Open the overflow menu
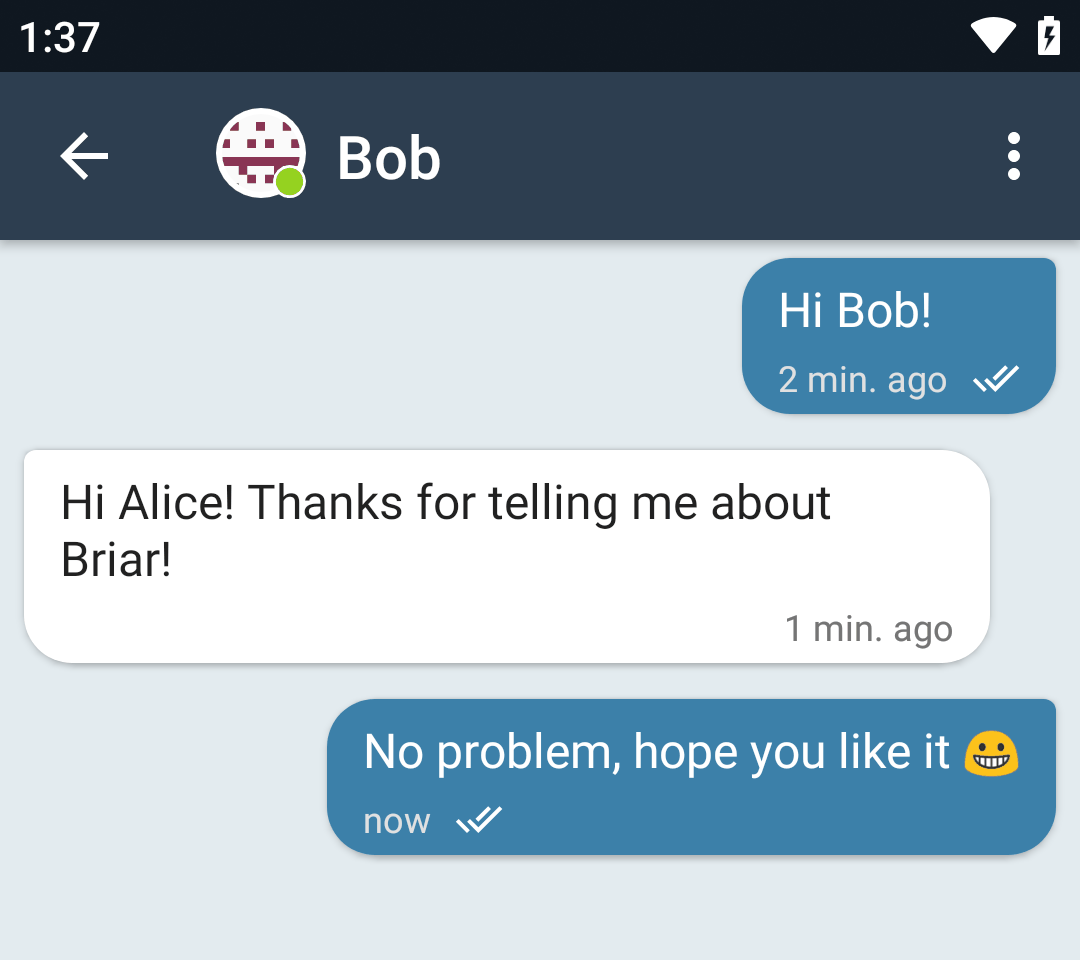Image resolution: width=1080 pixels, height=960 pixels. click(1013, 156)
